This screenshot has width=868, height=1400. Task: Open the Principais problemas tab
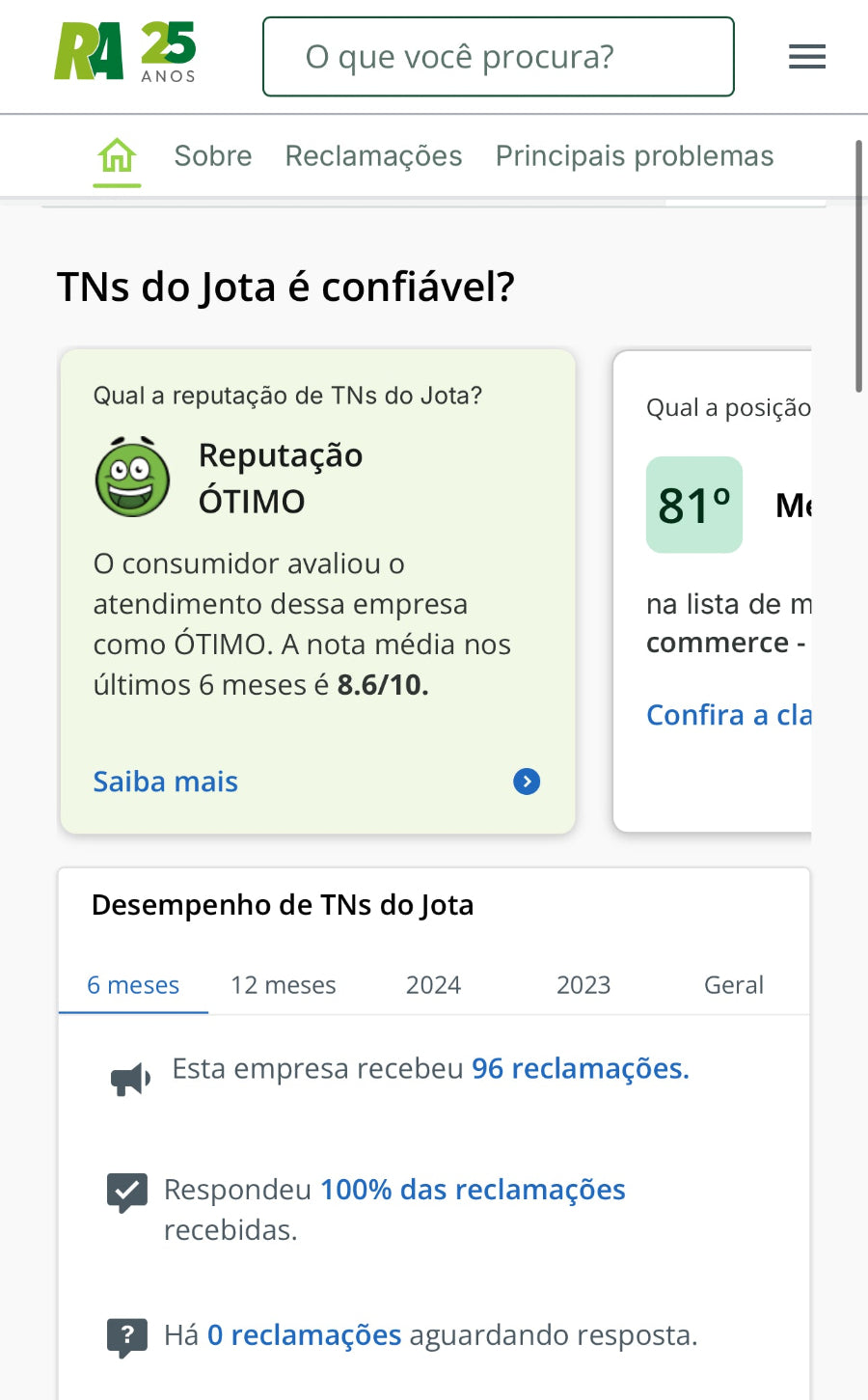pos(635,155)
